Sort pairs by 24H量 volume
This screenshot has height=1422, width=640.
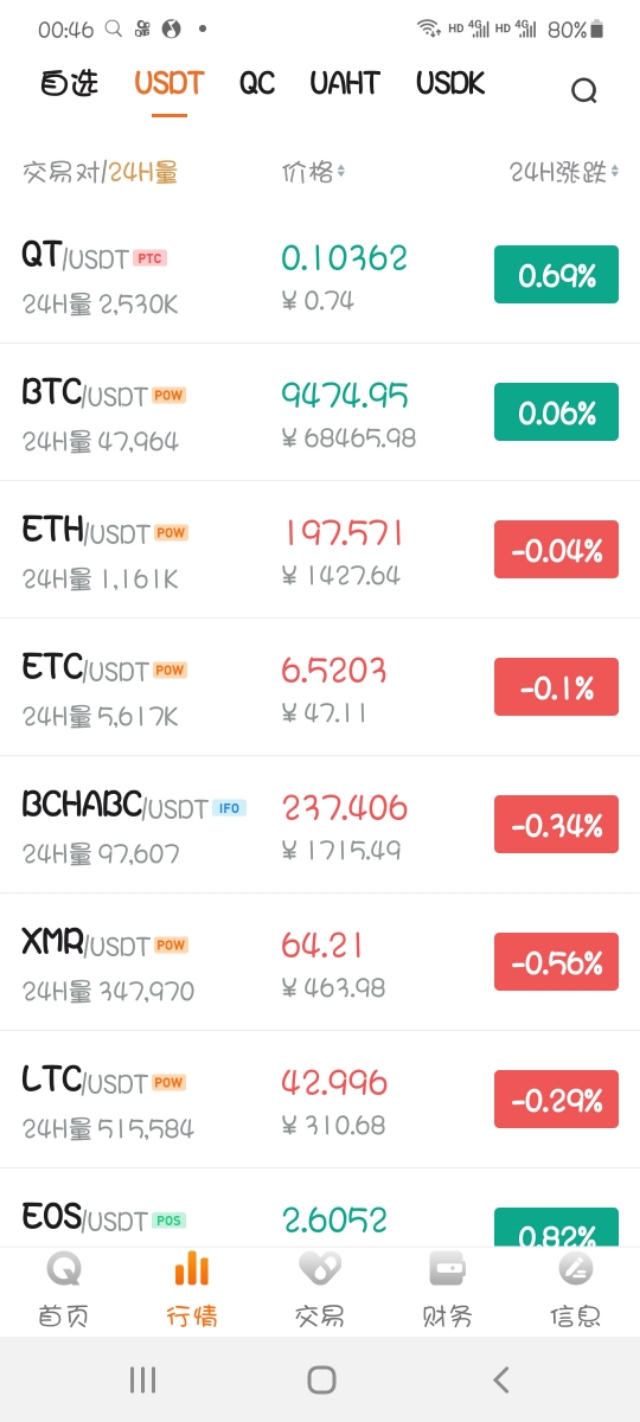point(144,172)
